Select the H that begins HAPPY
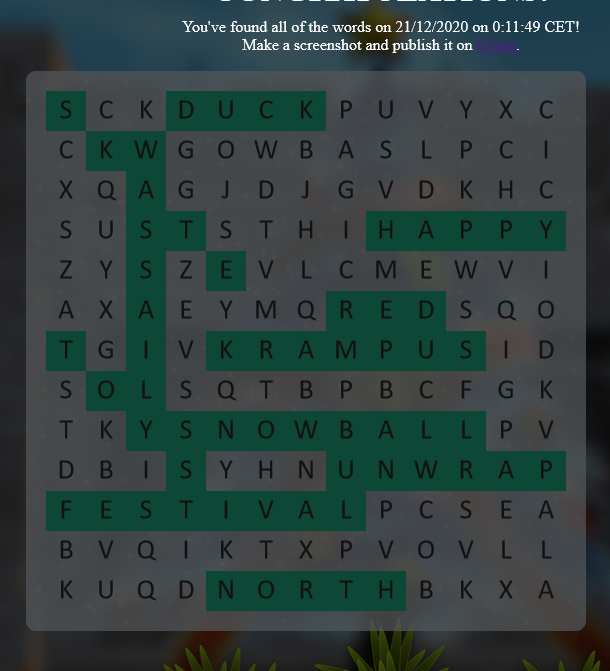The height and width of the screenshot is (671, 610). (386, 230)
